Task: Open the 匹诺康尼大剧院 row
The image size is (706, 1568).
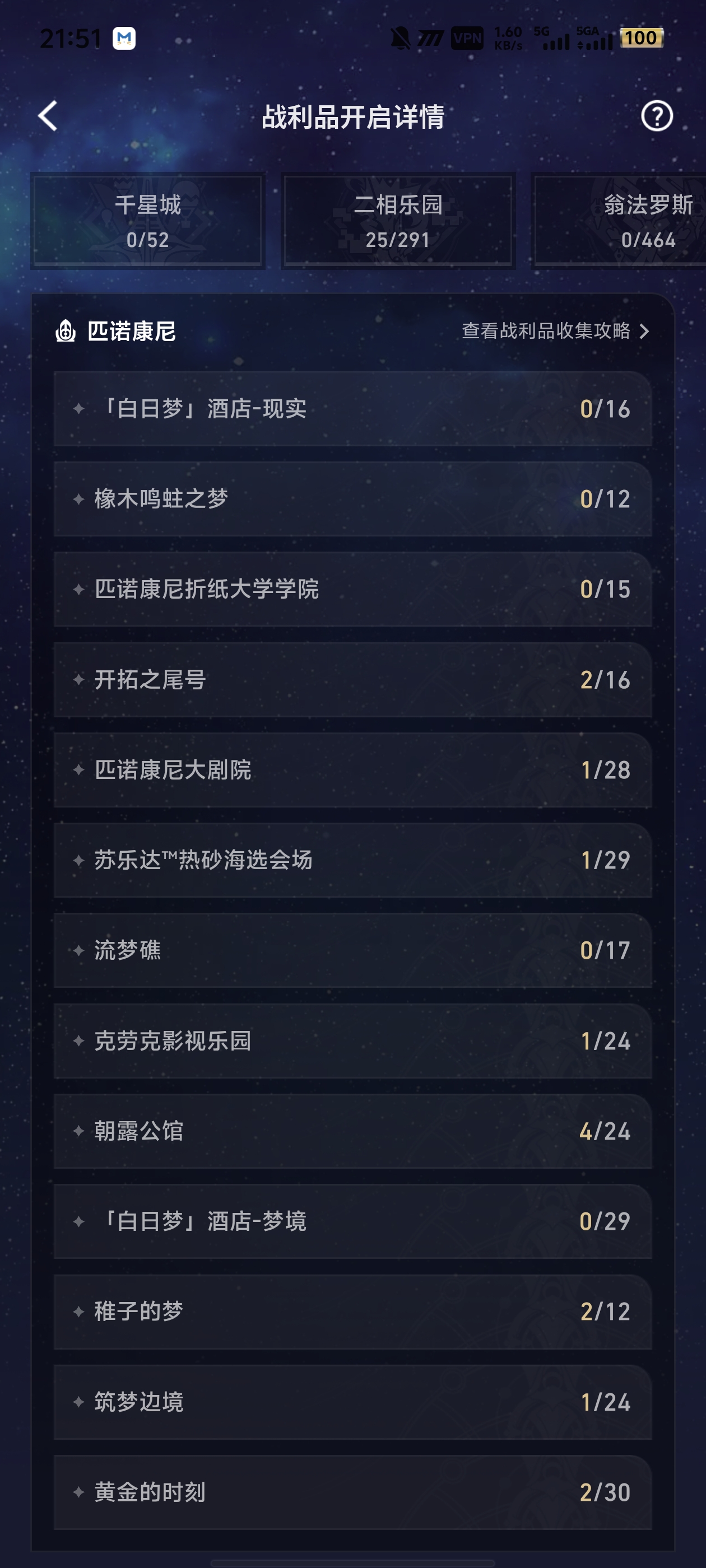Action: click(352, 769)
